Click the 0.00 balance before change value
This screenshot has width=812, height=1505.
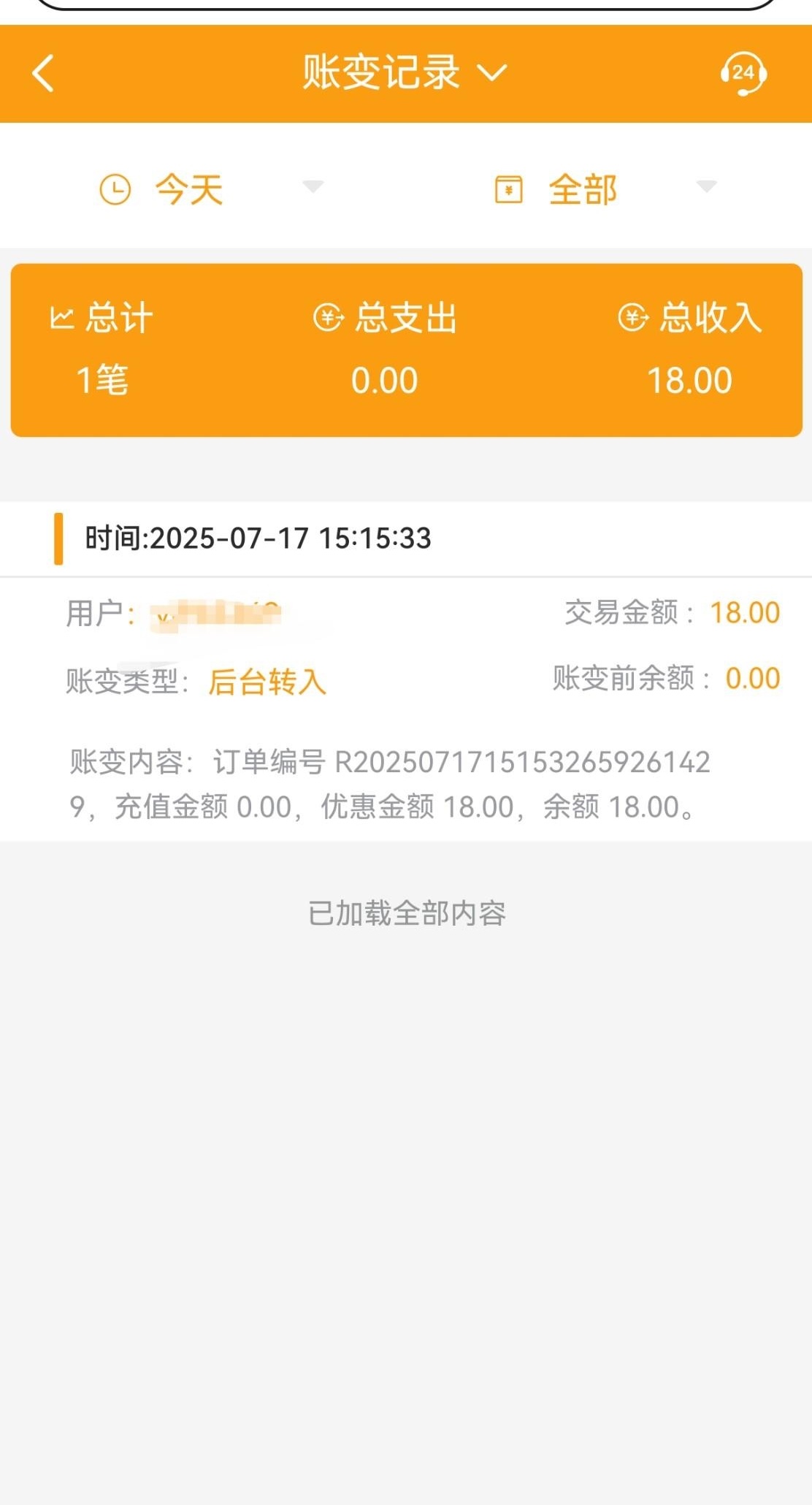pos(754,678)
